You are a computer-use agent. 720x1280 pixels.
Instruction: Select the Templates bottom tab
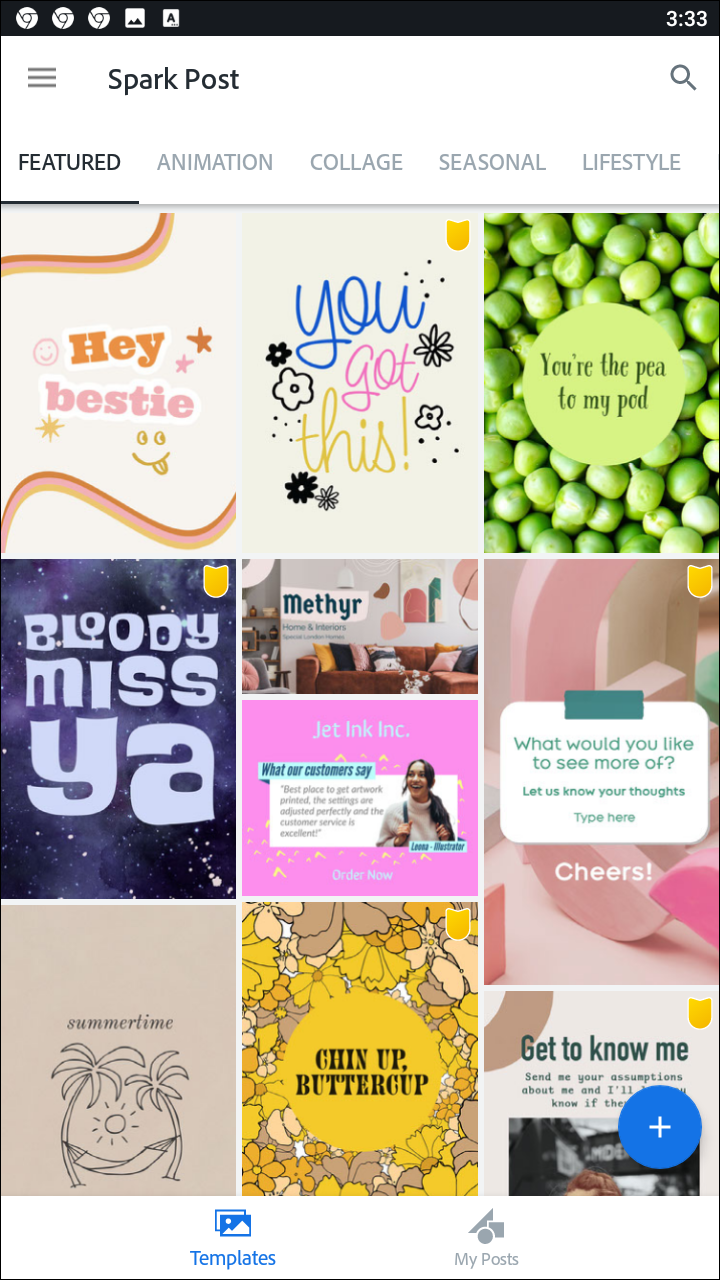tap(233, 1238)
